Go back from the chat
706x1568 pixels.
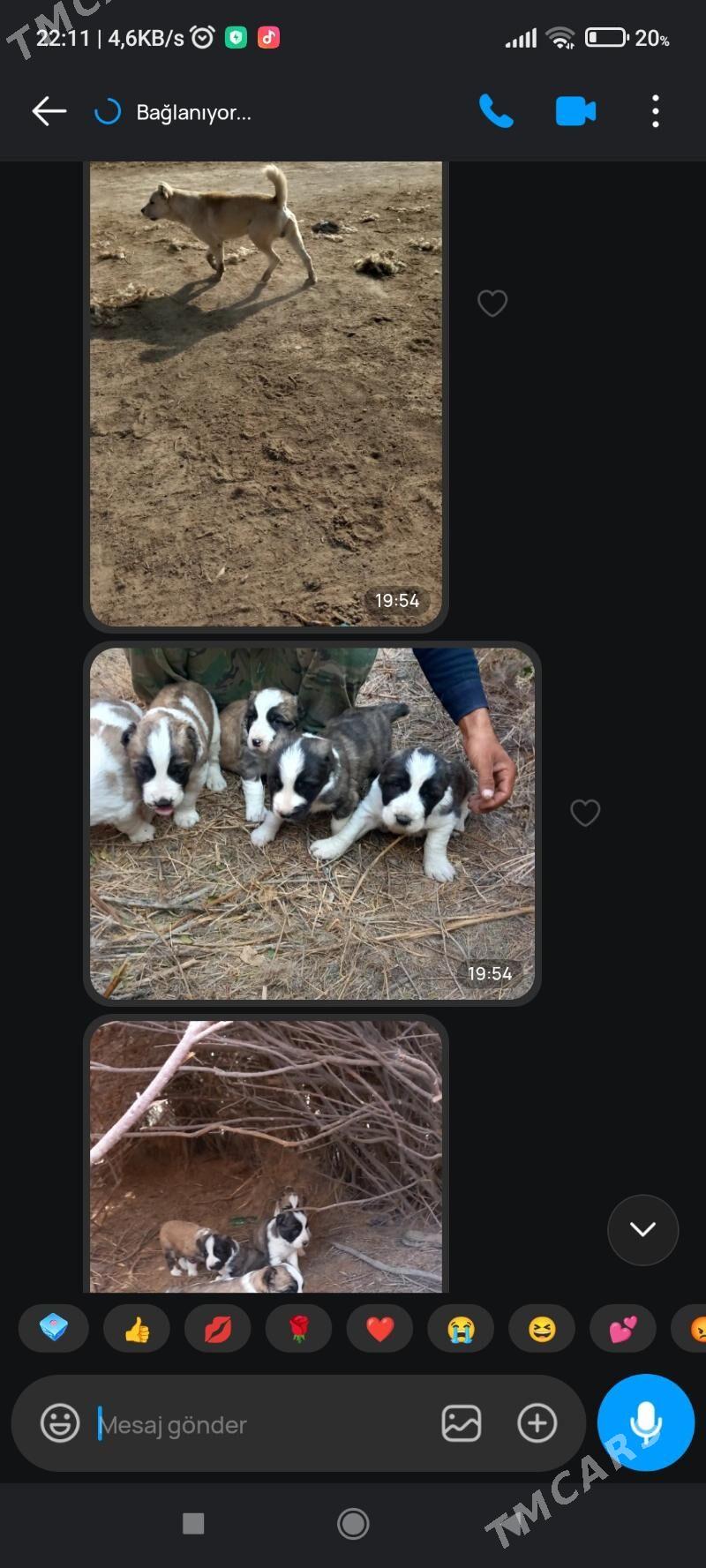[49, 111]
